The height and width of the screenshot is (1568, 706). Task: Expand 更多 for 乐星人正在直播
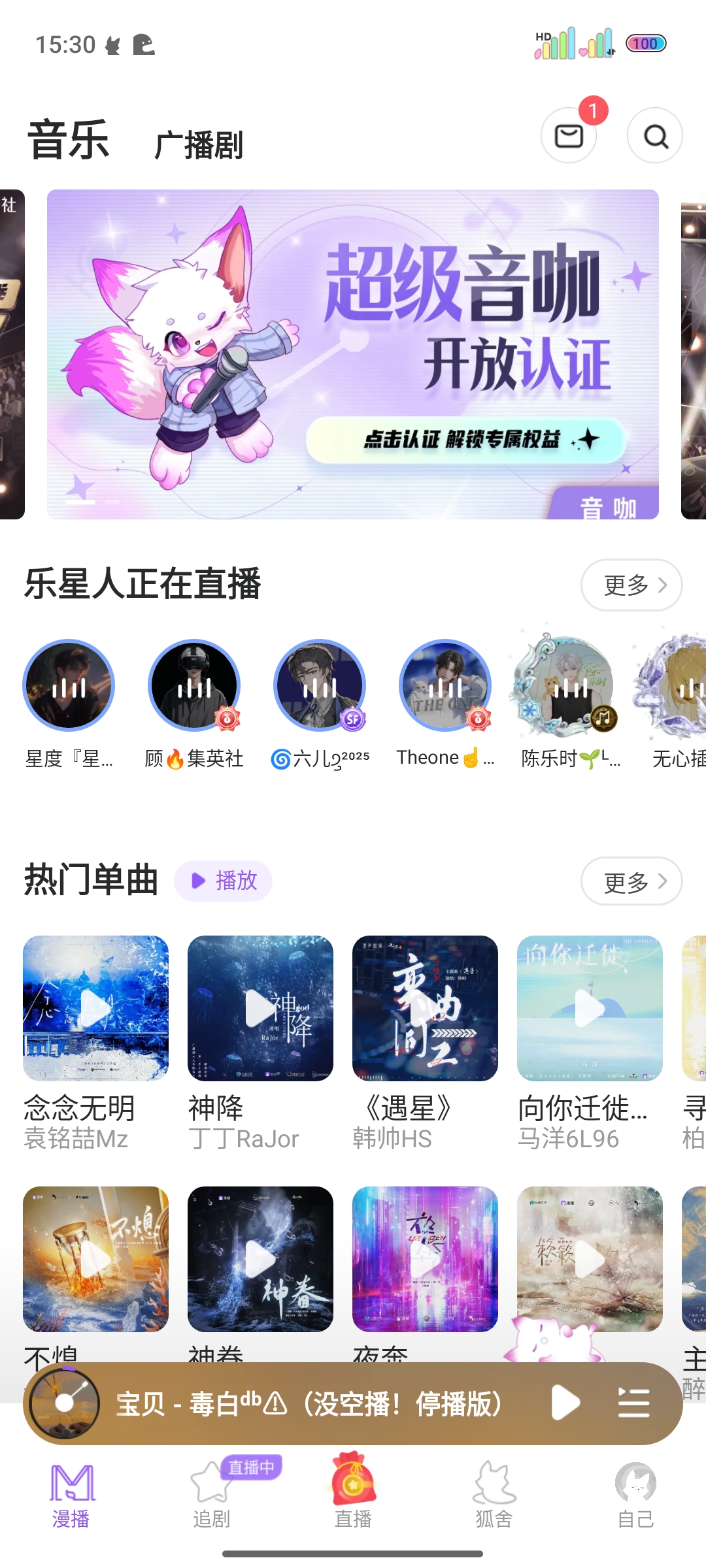[x=630, y=586]
